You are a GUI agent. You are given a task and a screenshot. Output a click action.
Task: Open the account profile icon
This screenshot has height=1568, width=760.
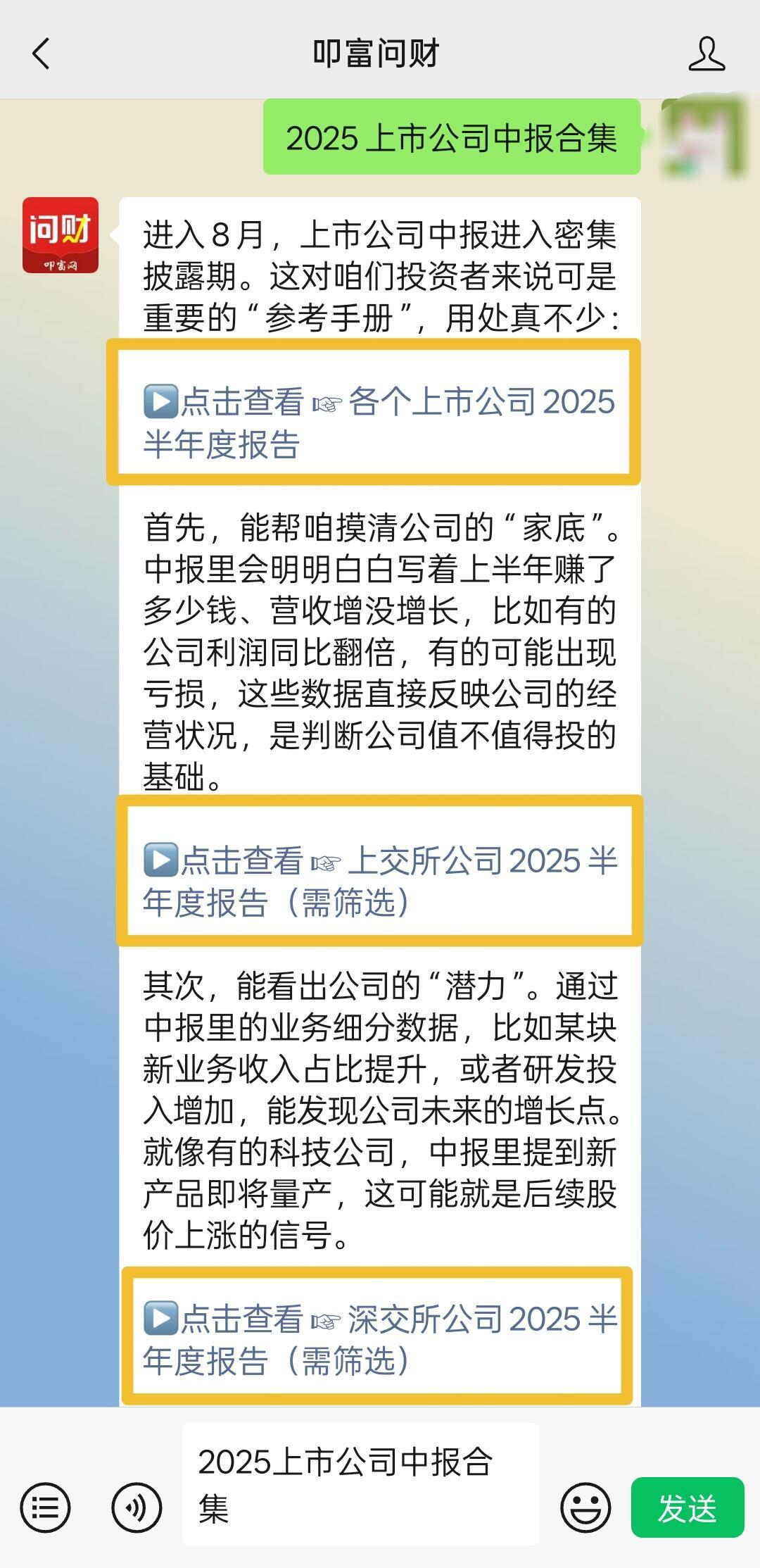tap(707, 54)
